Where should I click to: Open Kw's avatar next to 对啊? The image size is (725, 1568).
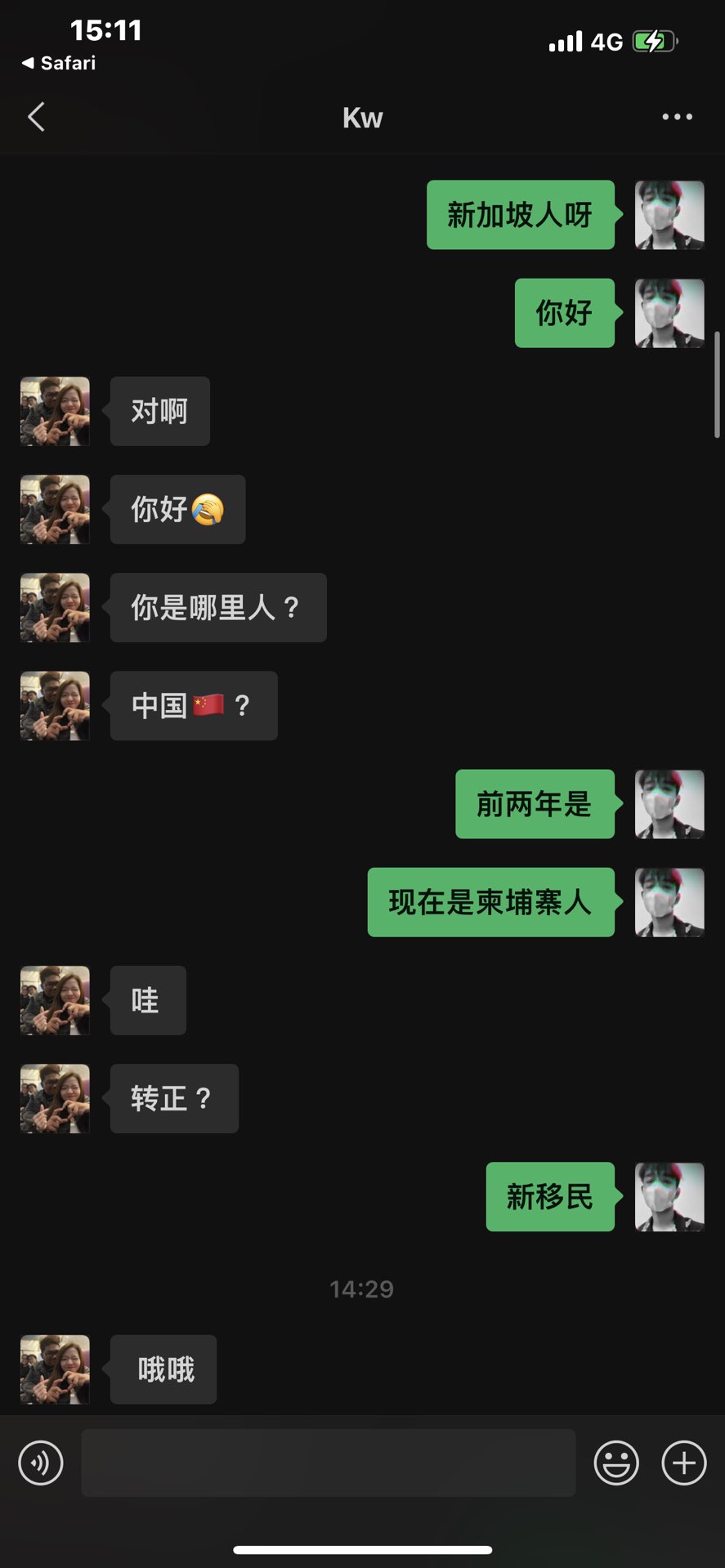55,411
